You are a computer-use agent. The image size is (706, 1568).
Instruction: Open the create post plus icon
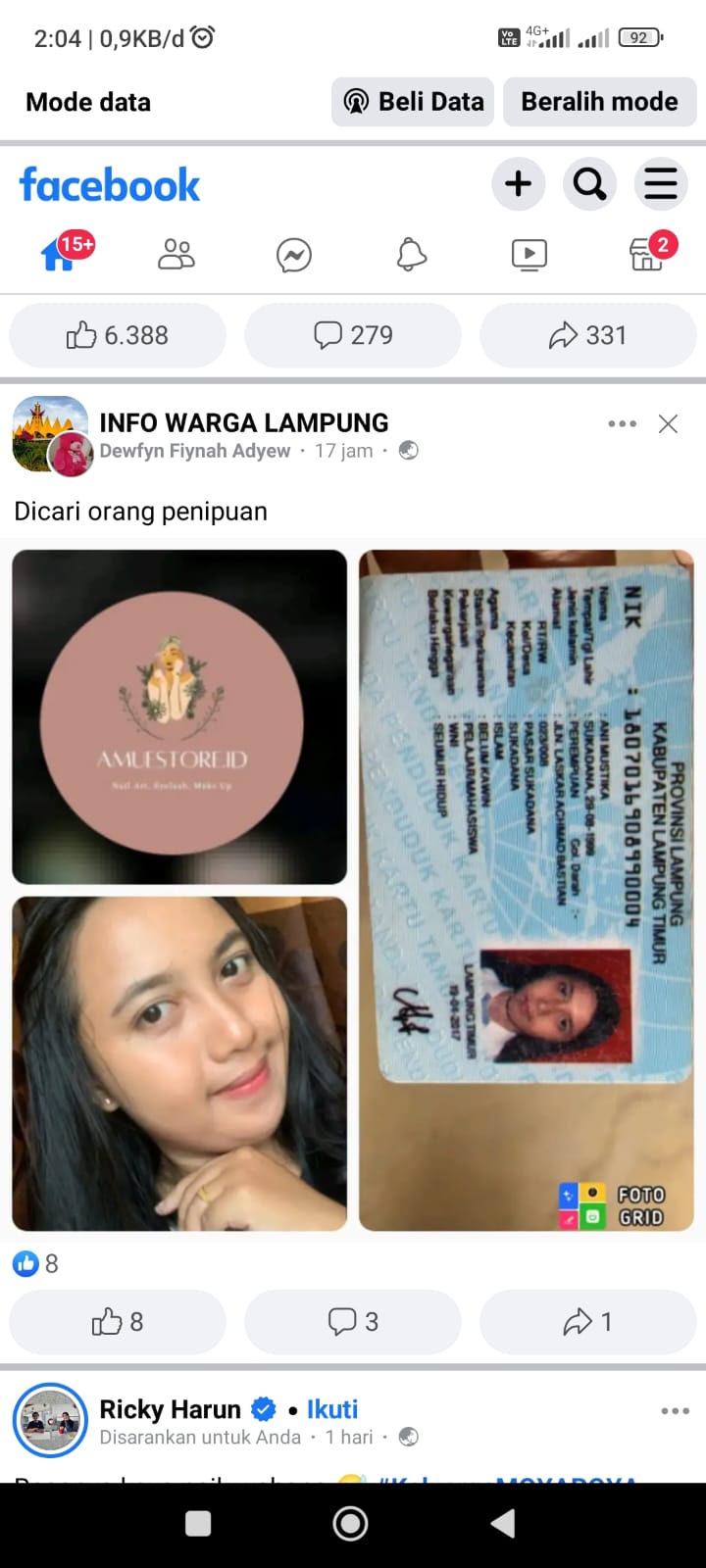[x=518, y=183]
